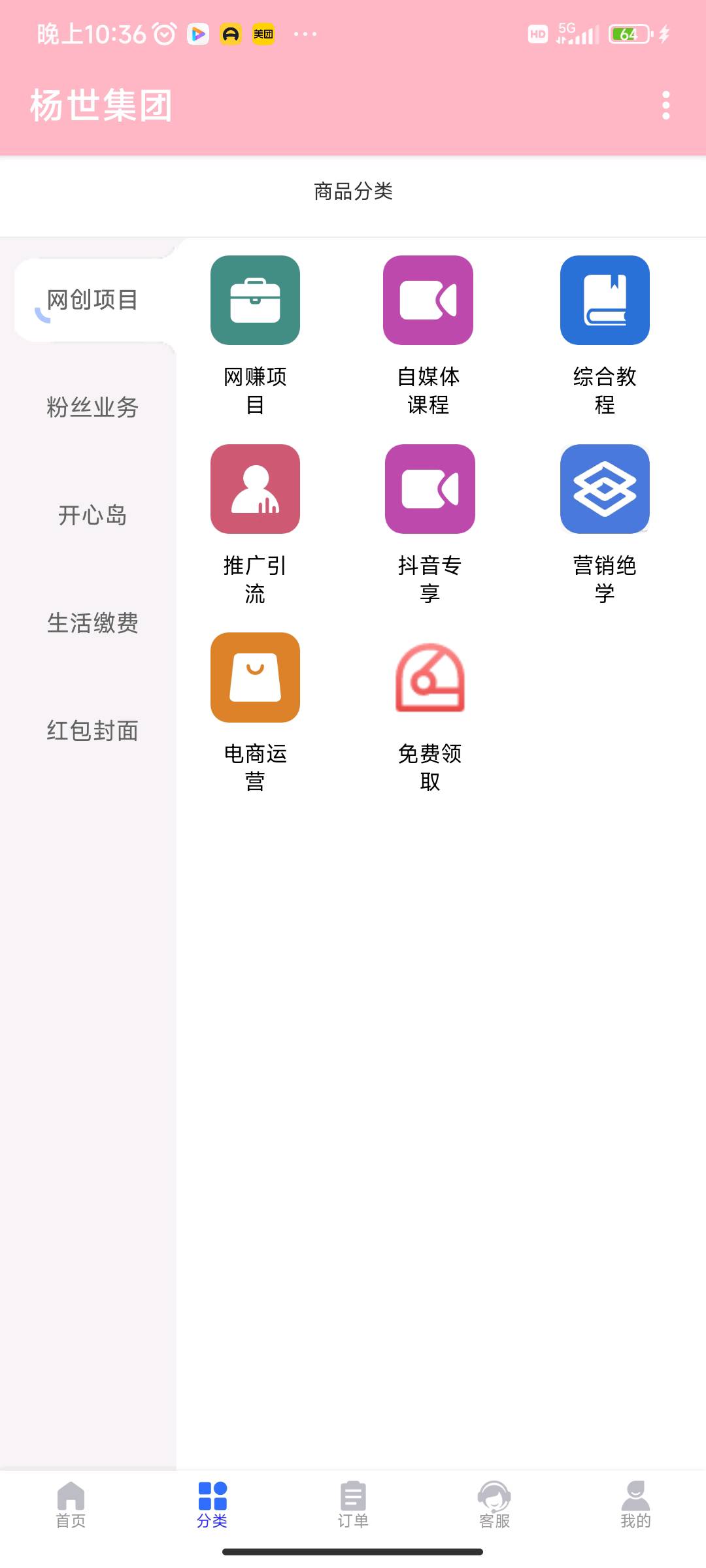Open 电商运营 subcategory
Viewport: 706px width, 1568px height.
255,713
